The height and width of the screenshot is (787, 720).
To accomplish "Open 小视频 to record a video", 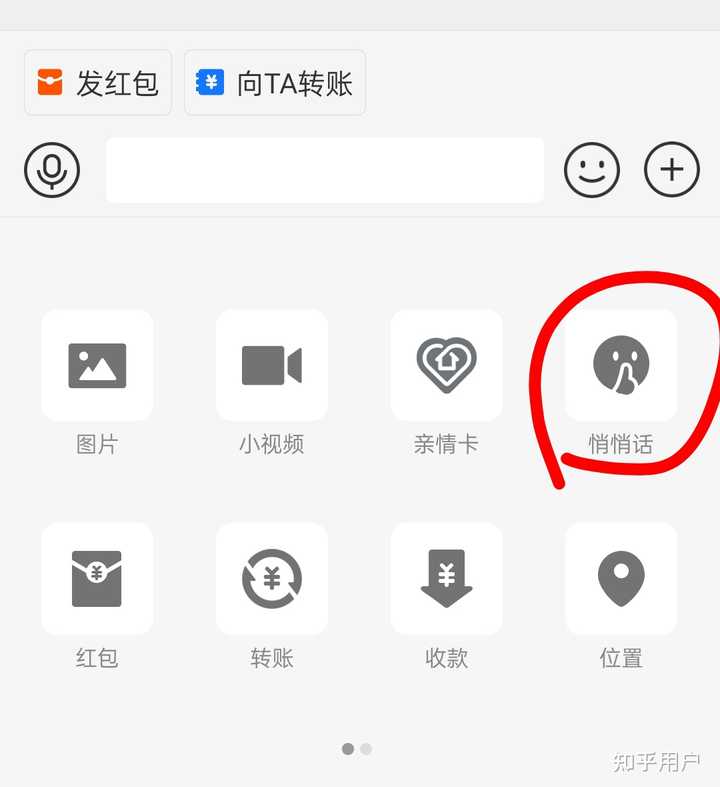I will pyautogui.click(x=272, y=365).
